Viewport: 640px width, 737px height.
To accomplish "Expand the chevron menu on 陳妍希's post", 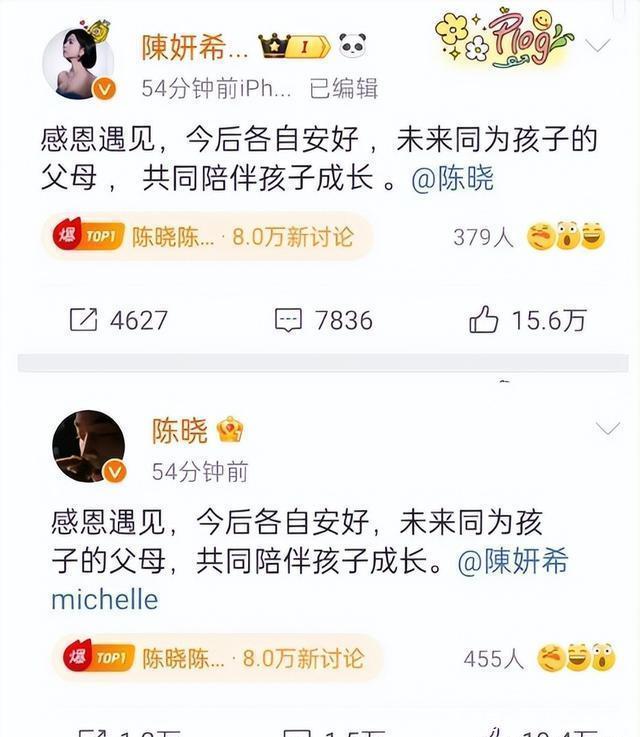I will click(597, 45).
